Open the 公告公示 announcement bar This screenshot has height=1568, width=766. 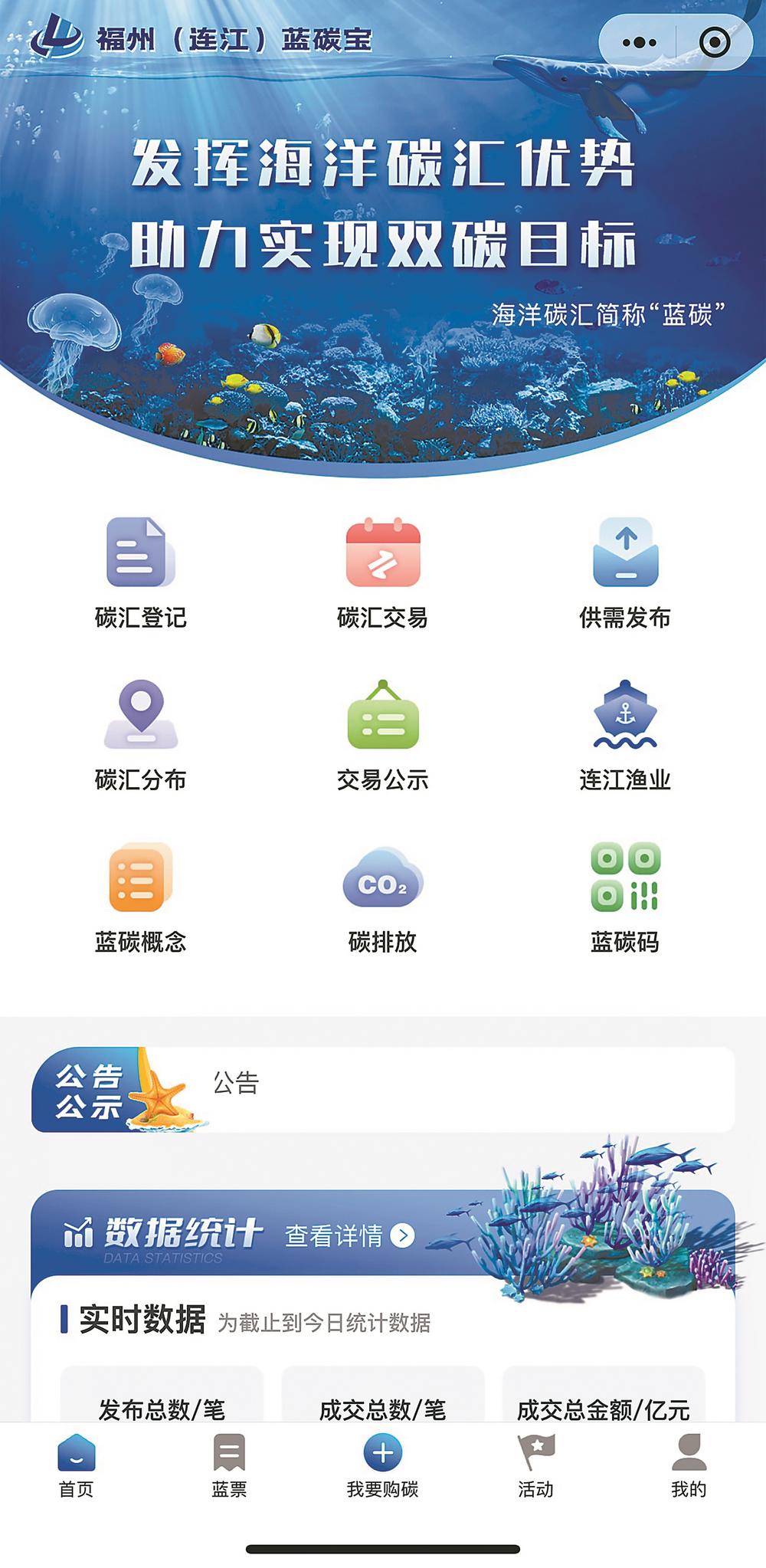pos(383,1089)
